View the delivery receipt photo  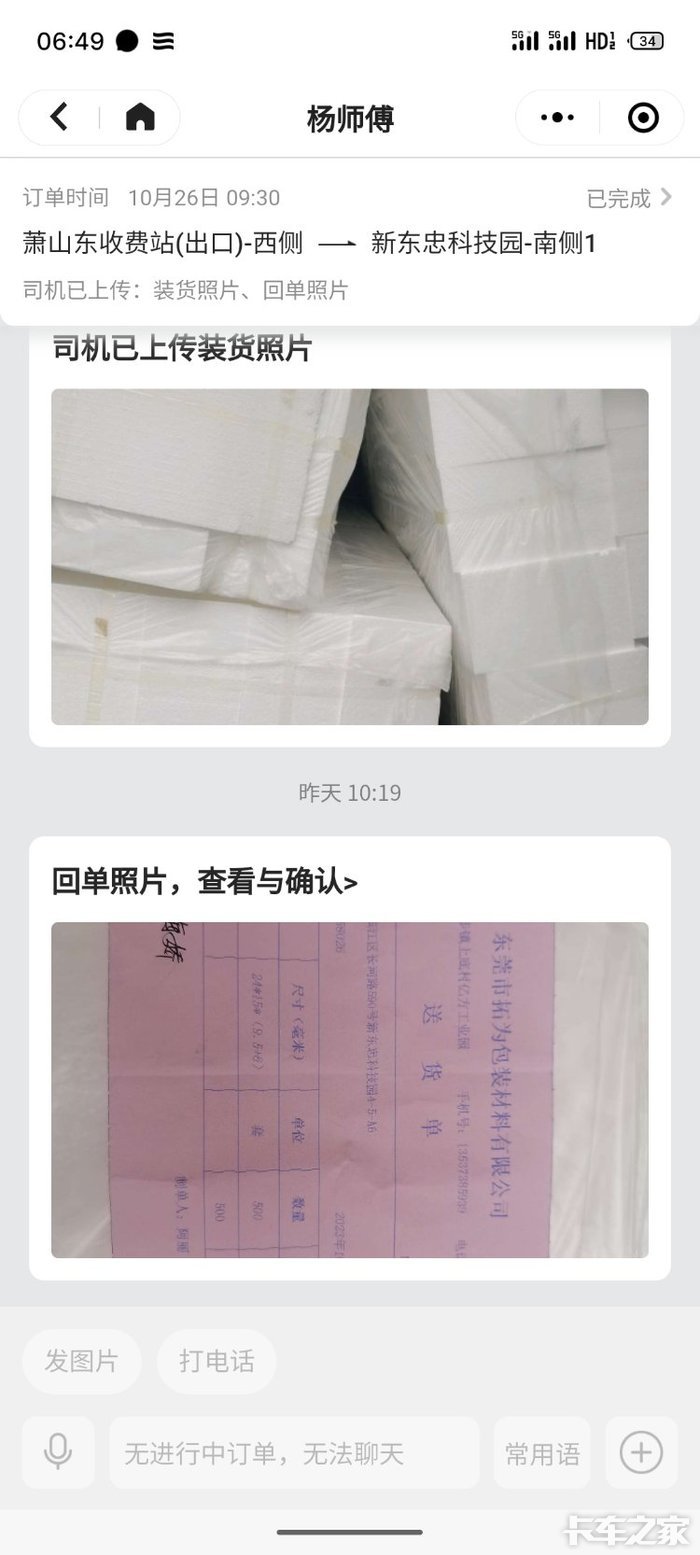pos(349,1089)
